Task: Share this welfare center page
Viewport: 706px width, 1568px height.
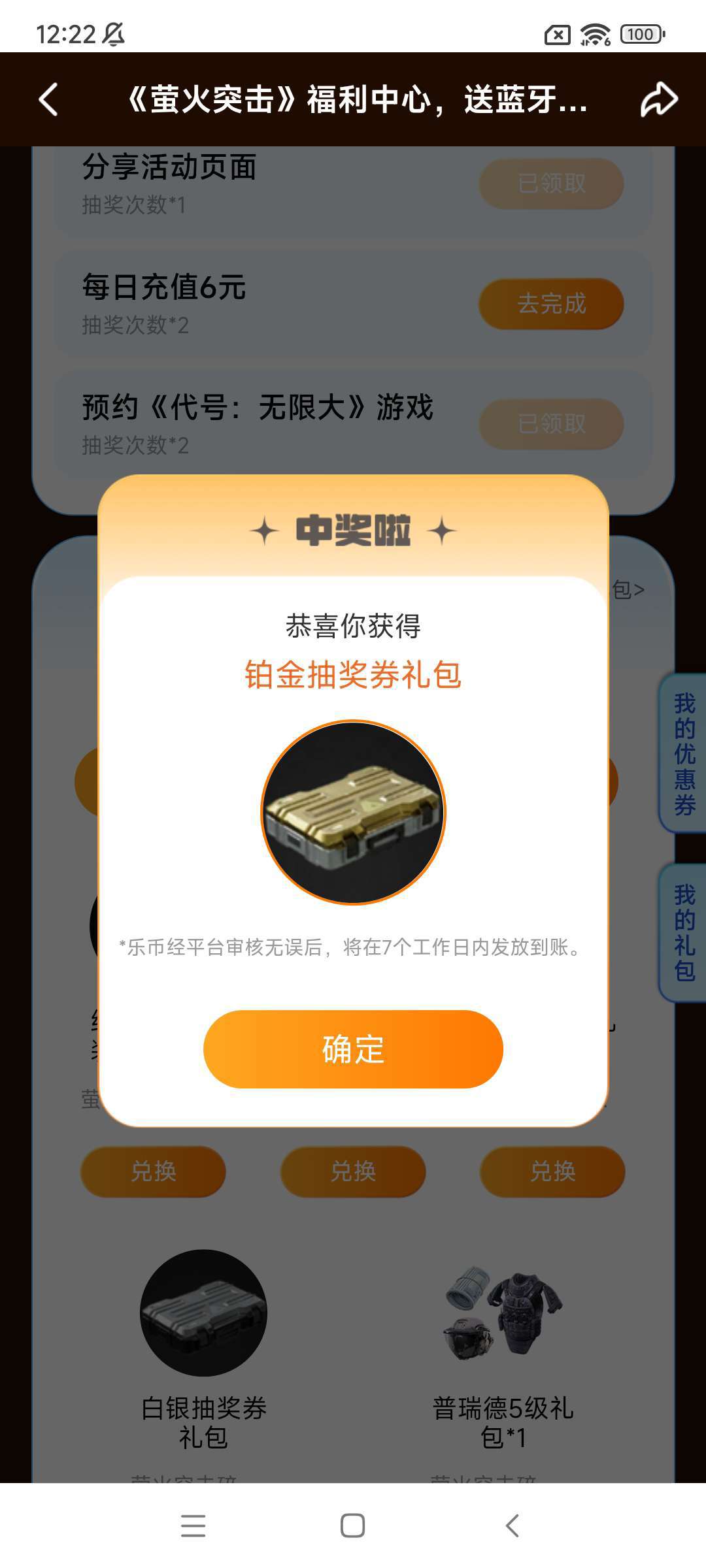Action: [x=658, y=99]
